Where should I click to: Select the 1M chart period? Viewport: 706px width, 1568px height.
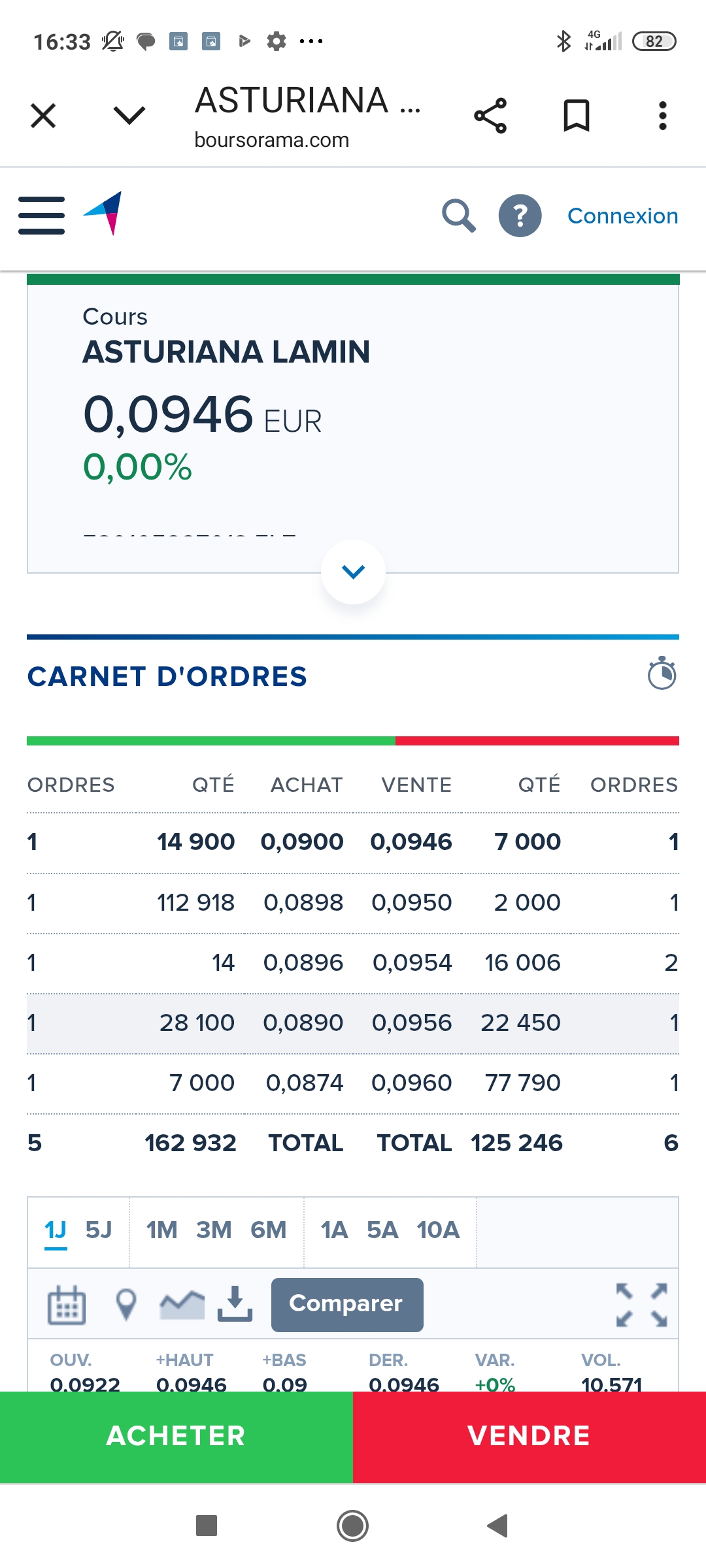pos(161,1230)
